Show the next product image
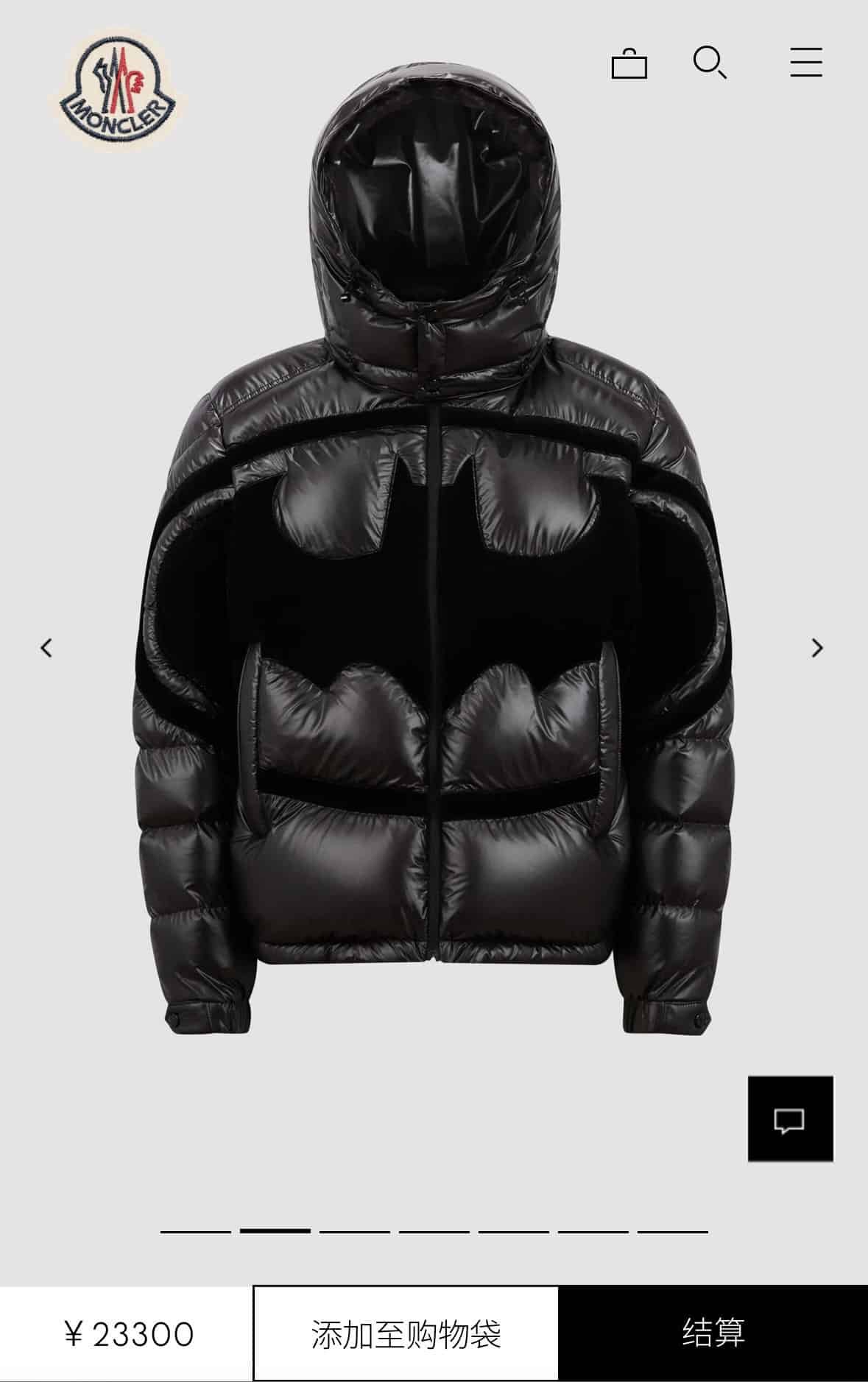Screen dimensions: 868x1382 817,648
